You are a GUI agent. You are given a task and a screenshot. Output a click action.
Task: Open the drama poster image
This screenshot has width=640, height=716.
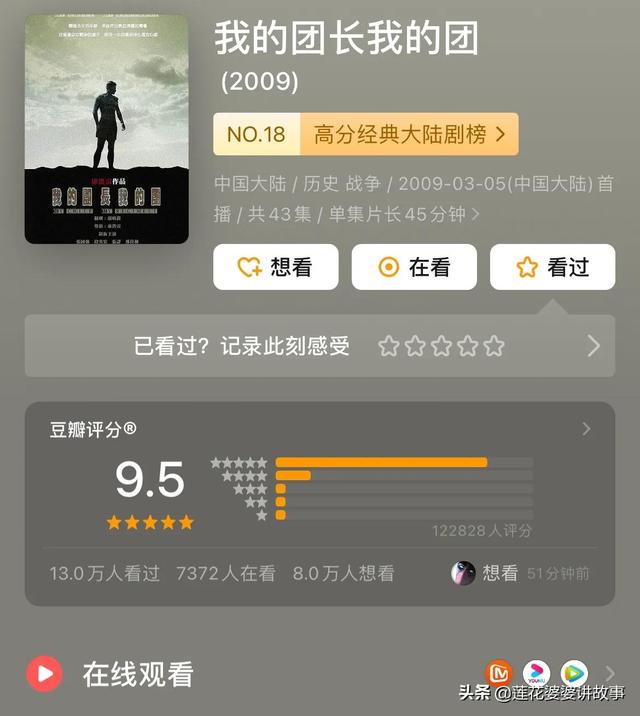(x=106, y=129)
